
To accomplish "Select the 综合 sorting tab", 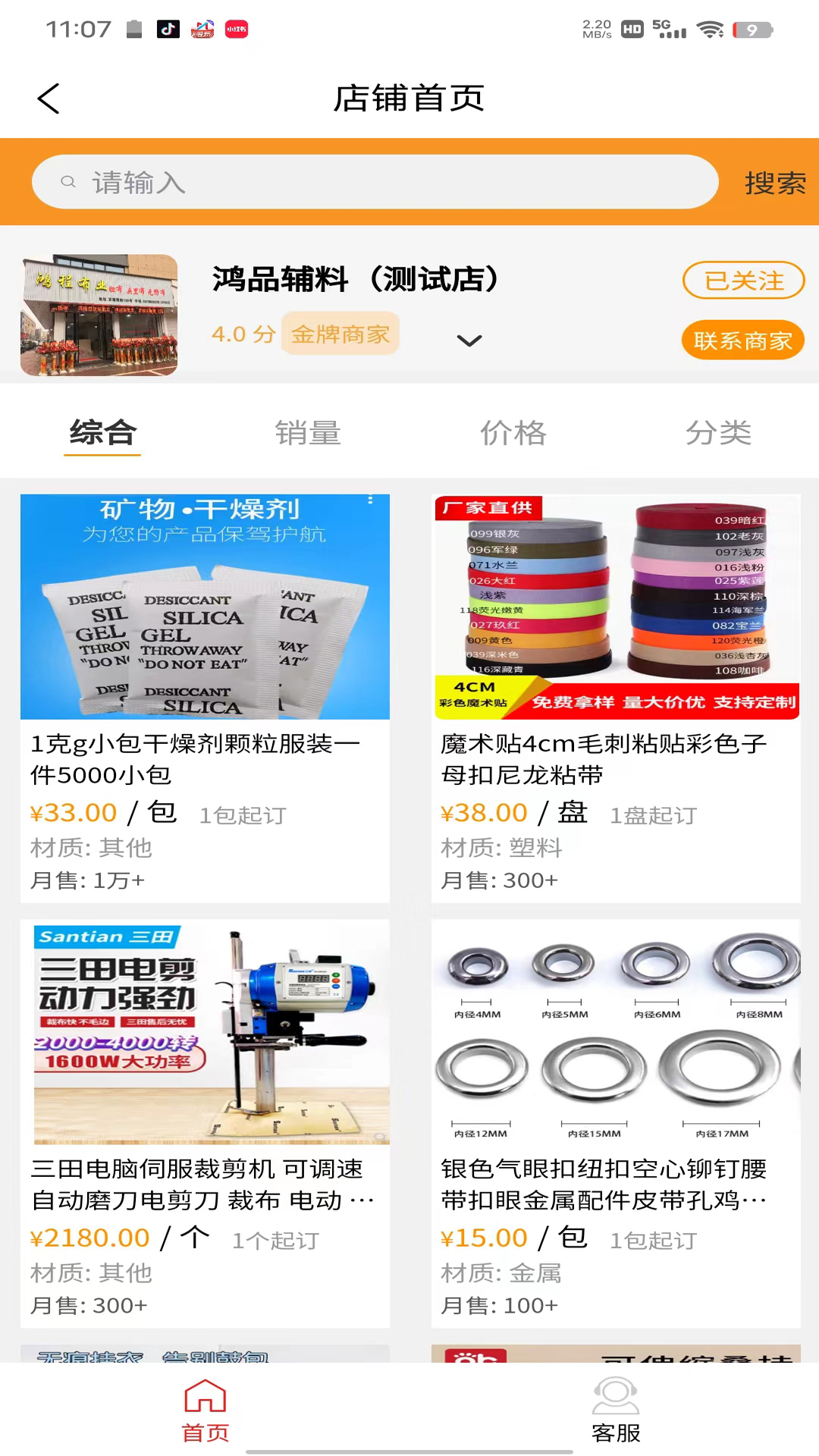I will (102, 433).
